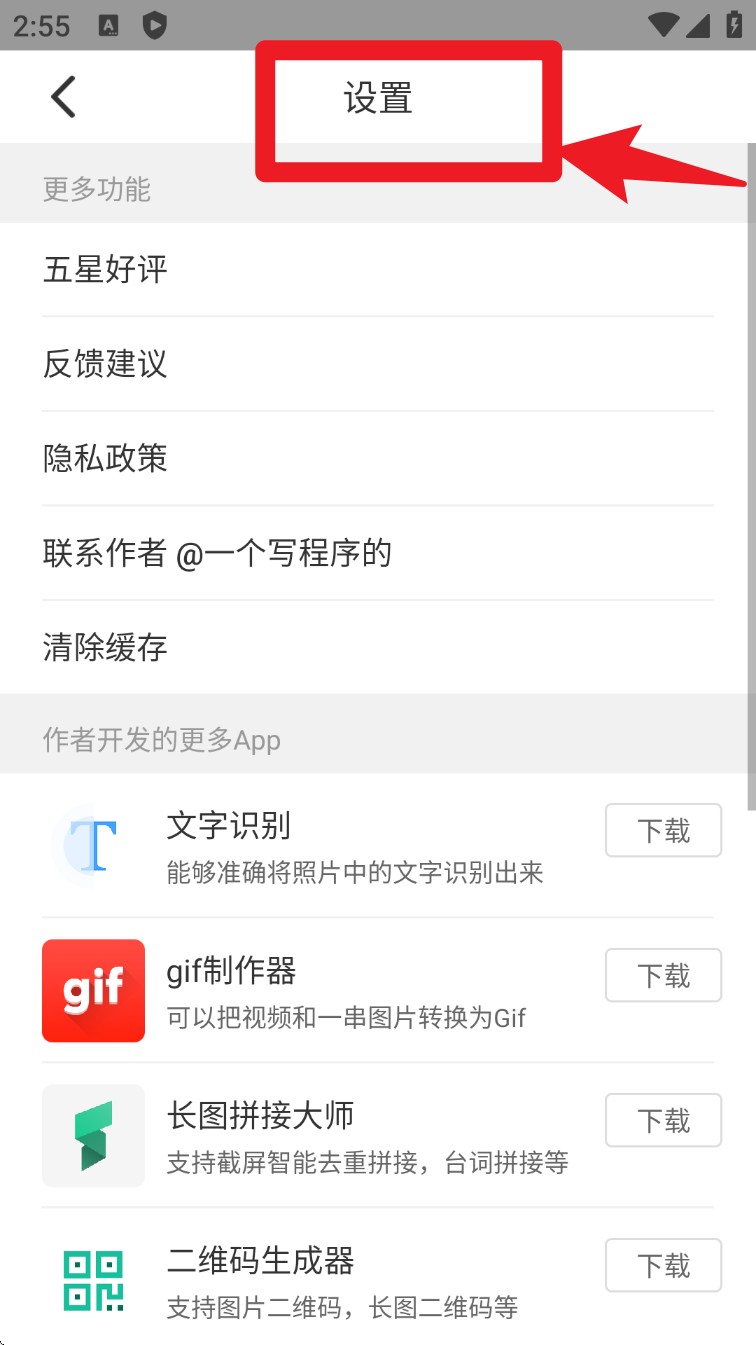756x1345 pixels.
Task: Open 隐私政策 privacy policy
Action: click(378, 458)
